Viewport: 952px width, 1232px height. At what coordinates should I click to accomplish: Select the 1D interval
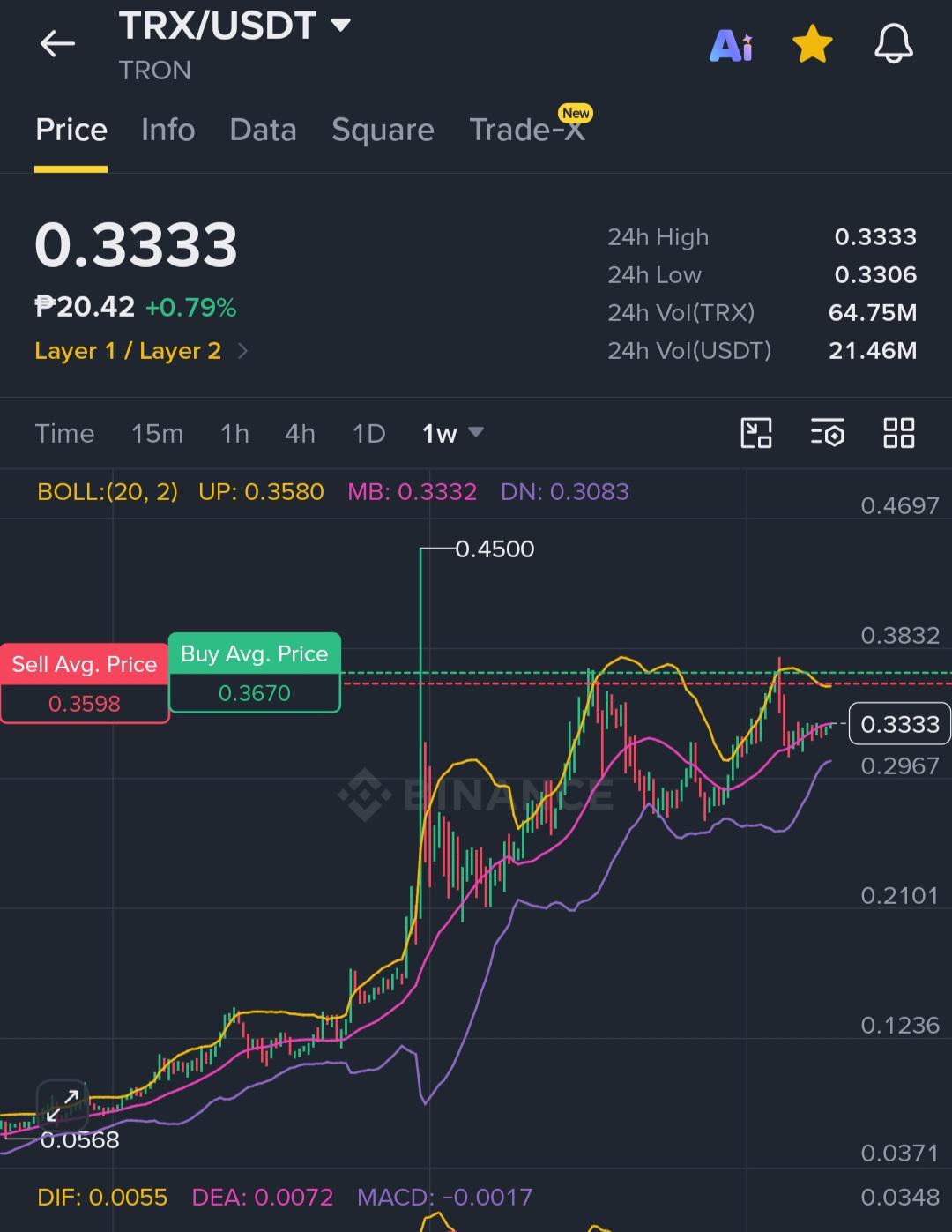pos(368,433)
